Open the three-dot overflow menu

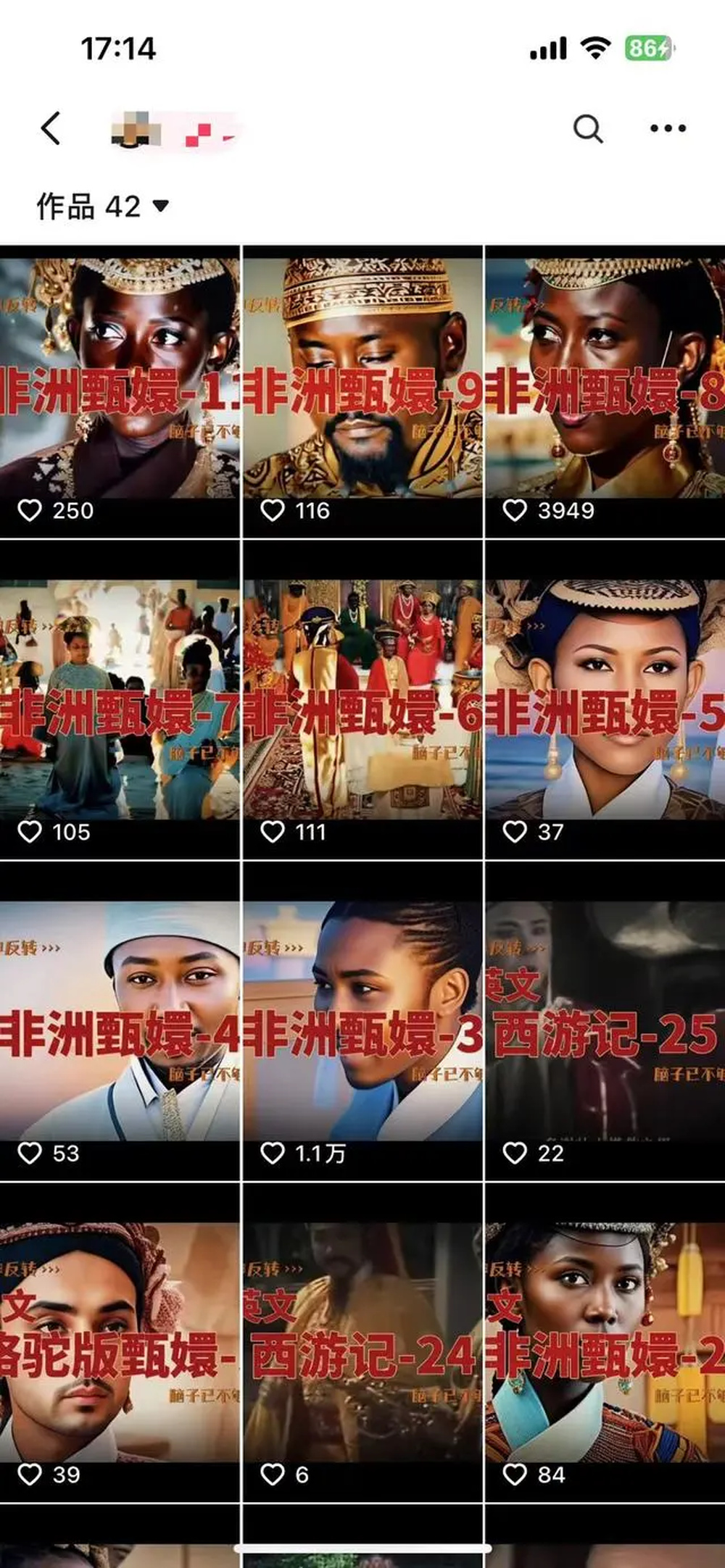668,129
